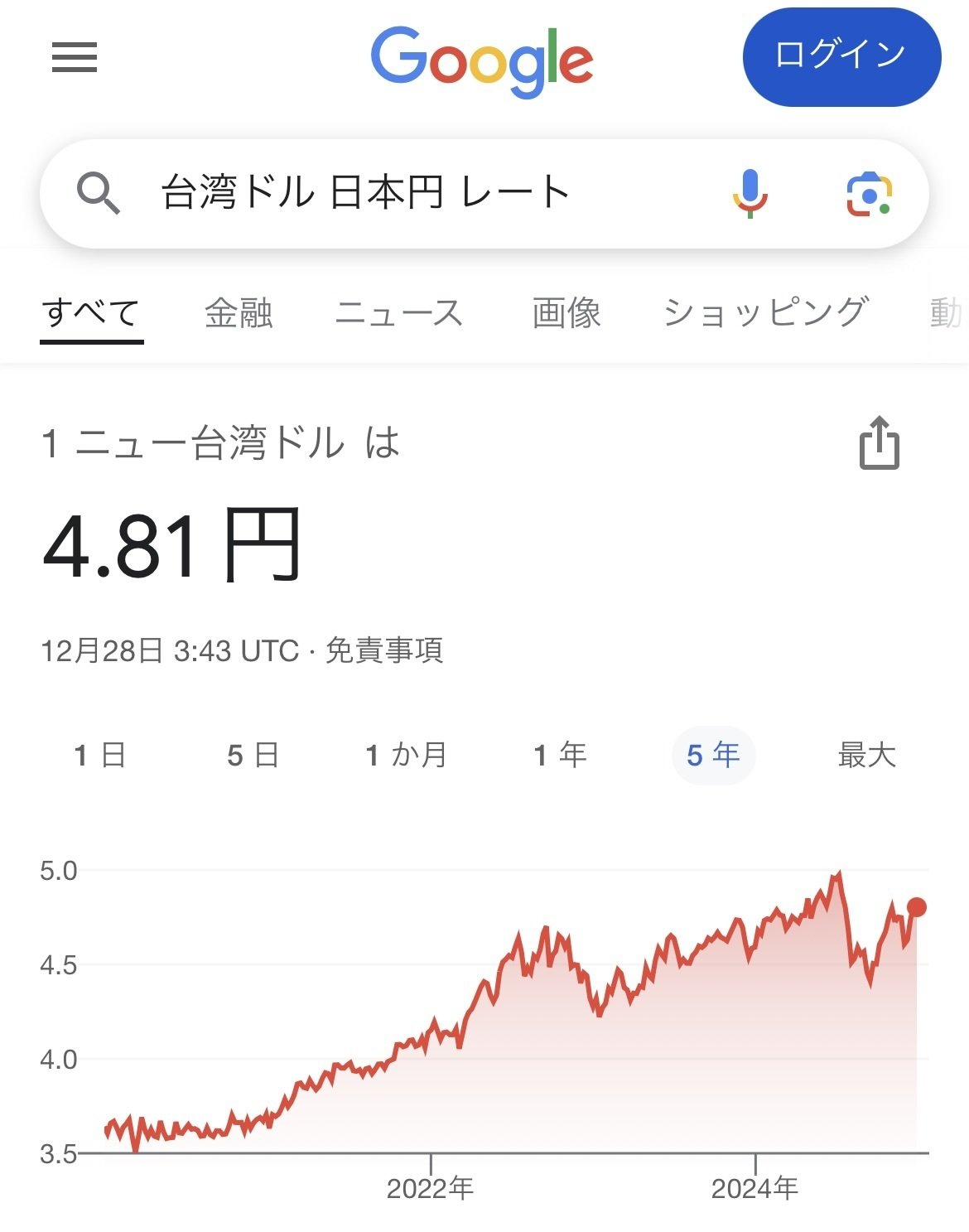The width and height of the screenshot is (969, 1232).
Task: Switch to the 画像 results
Action: click(564, 313)
